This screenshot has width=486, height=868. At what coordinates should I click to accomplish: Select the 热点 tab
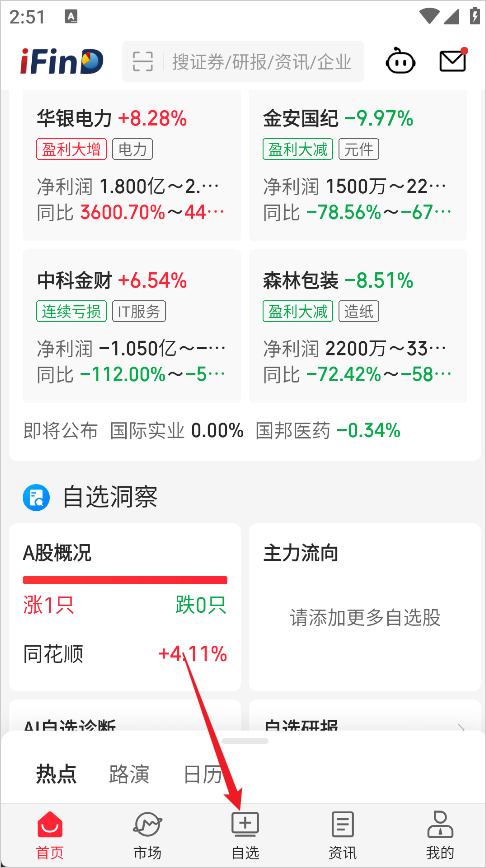click(56, 774)
